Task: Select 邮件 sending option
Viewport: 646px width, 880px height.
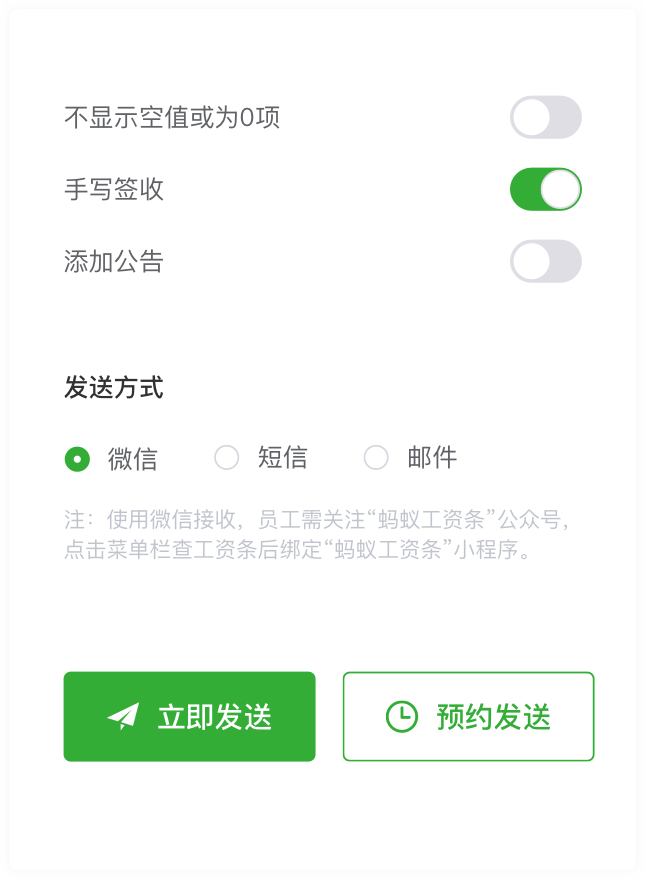Action: coord(376,458)
